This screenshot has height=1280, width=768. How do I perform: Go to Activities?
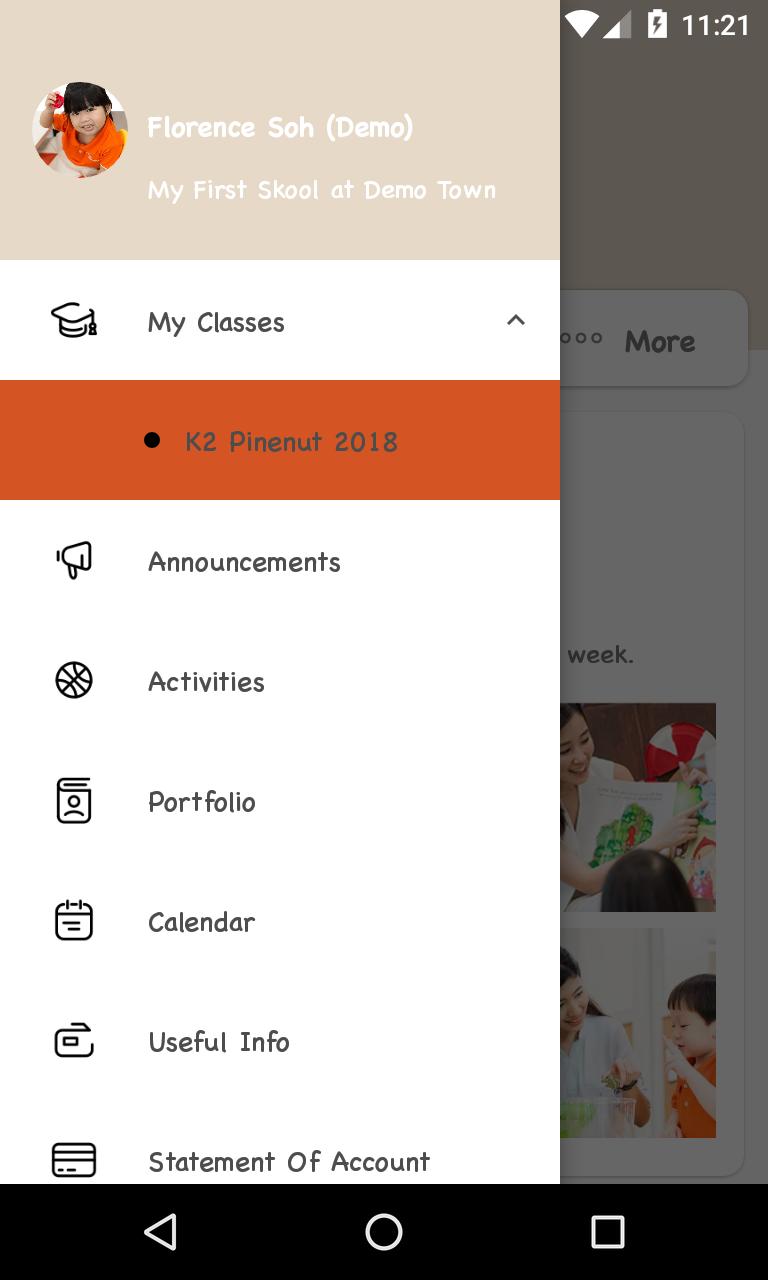(206, 682)
